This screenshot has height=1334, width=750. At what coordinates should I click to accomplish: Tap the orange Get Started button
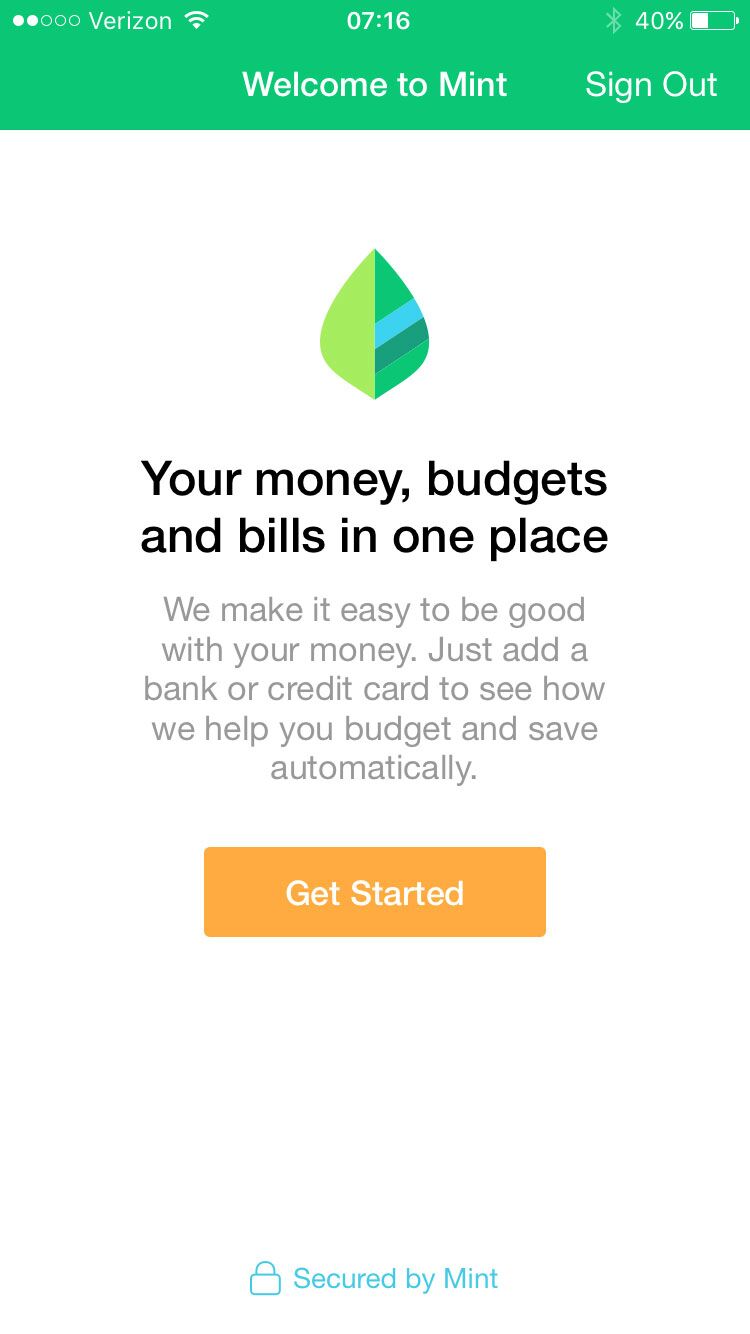click(375, 892)
